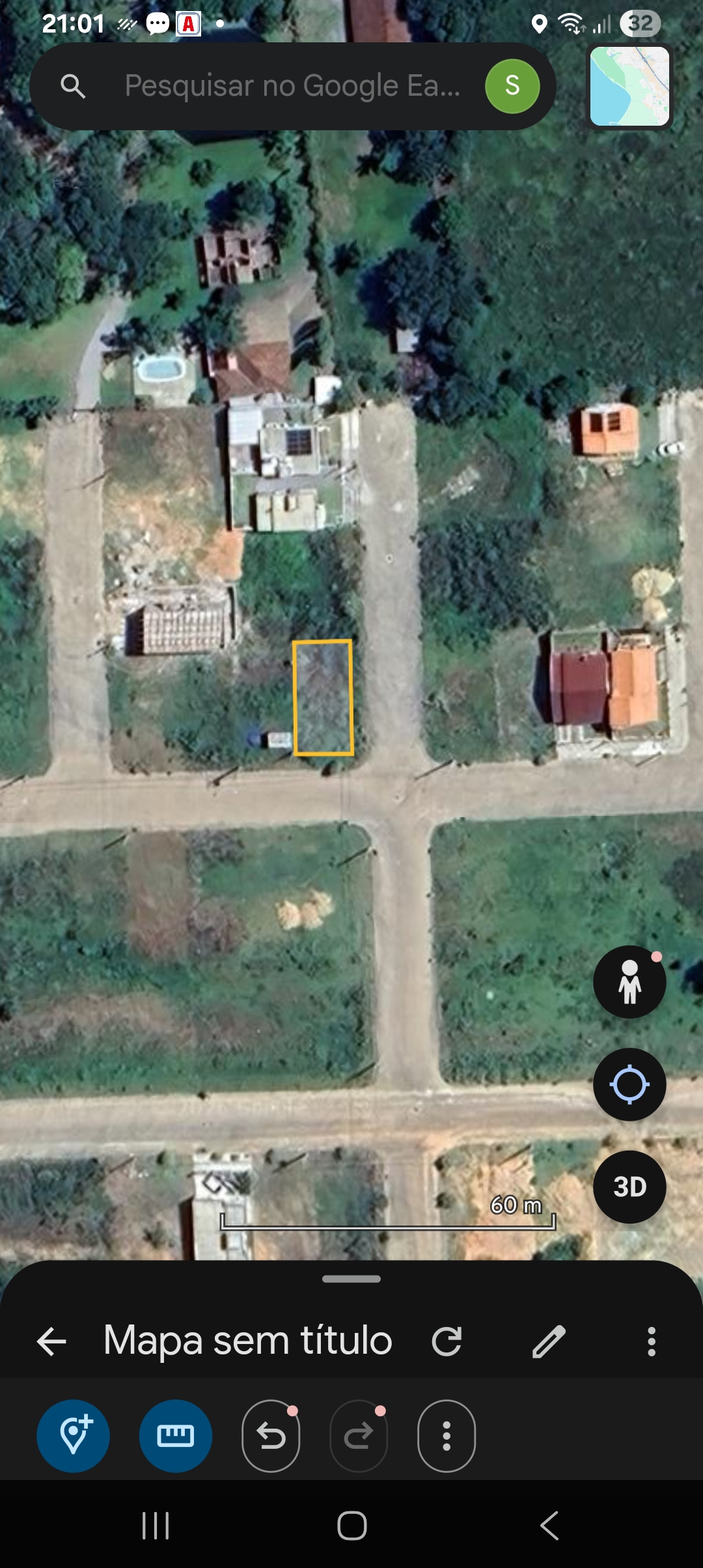The height and width of the screenshot is (1568, 703).
Task: Switch map to 3D view
Action: 629,1186
